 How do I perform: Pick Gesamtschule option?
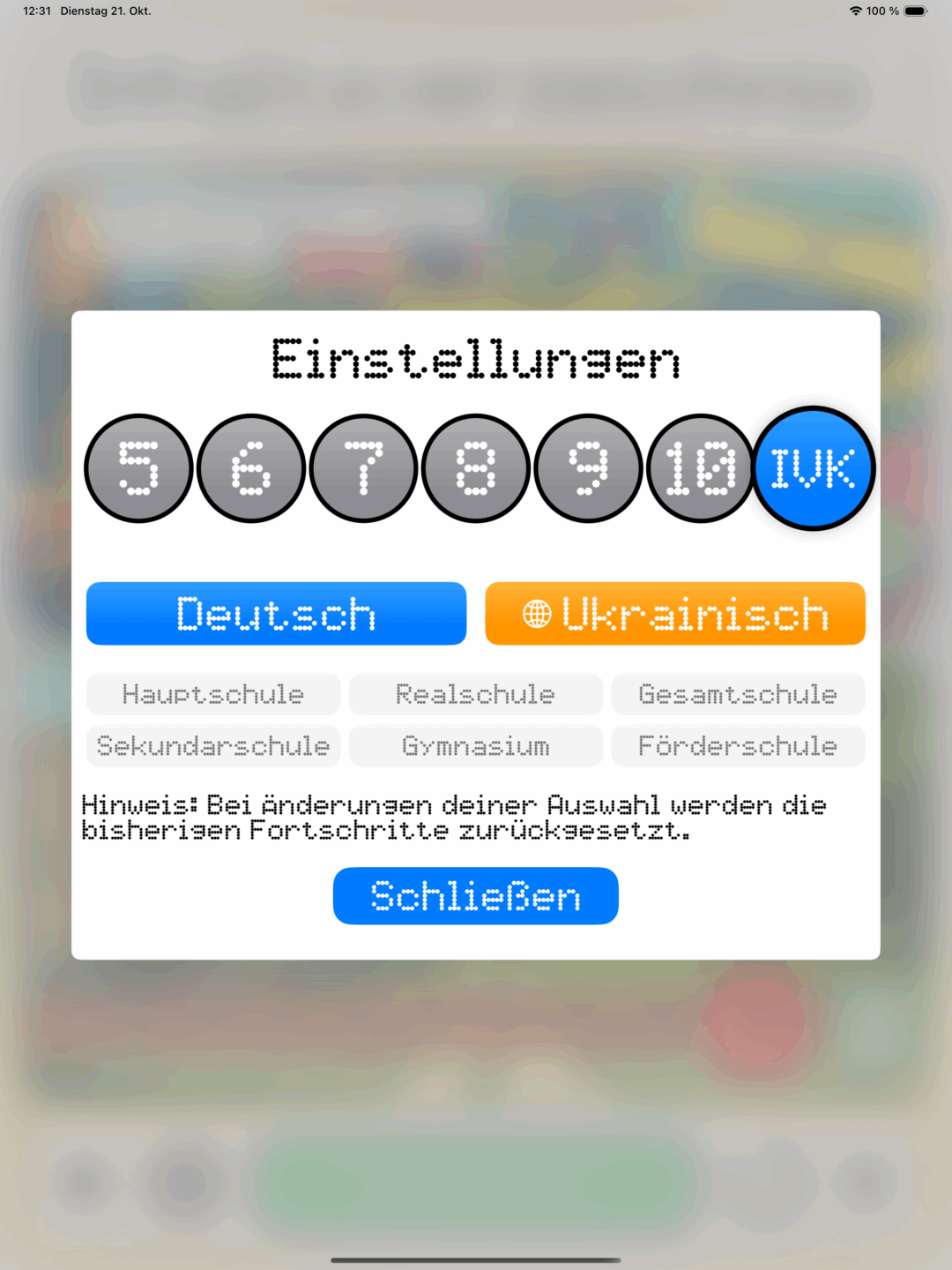[738, 695]
